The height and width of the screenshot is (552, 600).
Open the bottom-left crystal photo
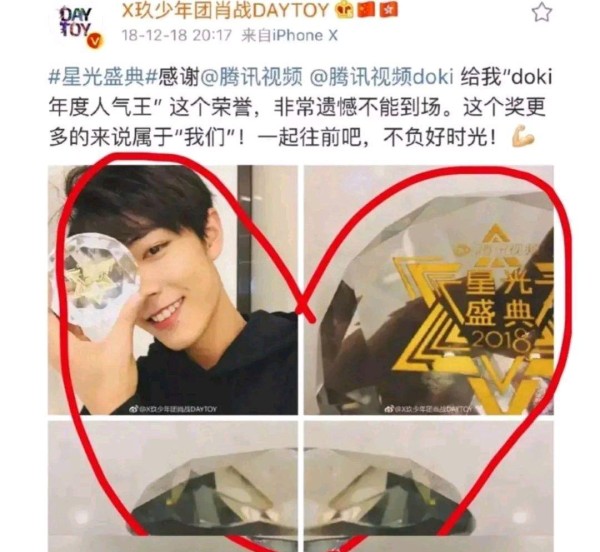coord(172,487)
